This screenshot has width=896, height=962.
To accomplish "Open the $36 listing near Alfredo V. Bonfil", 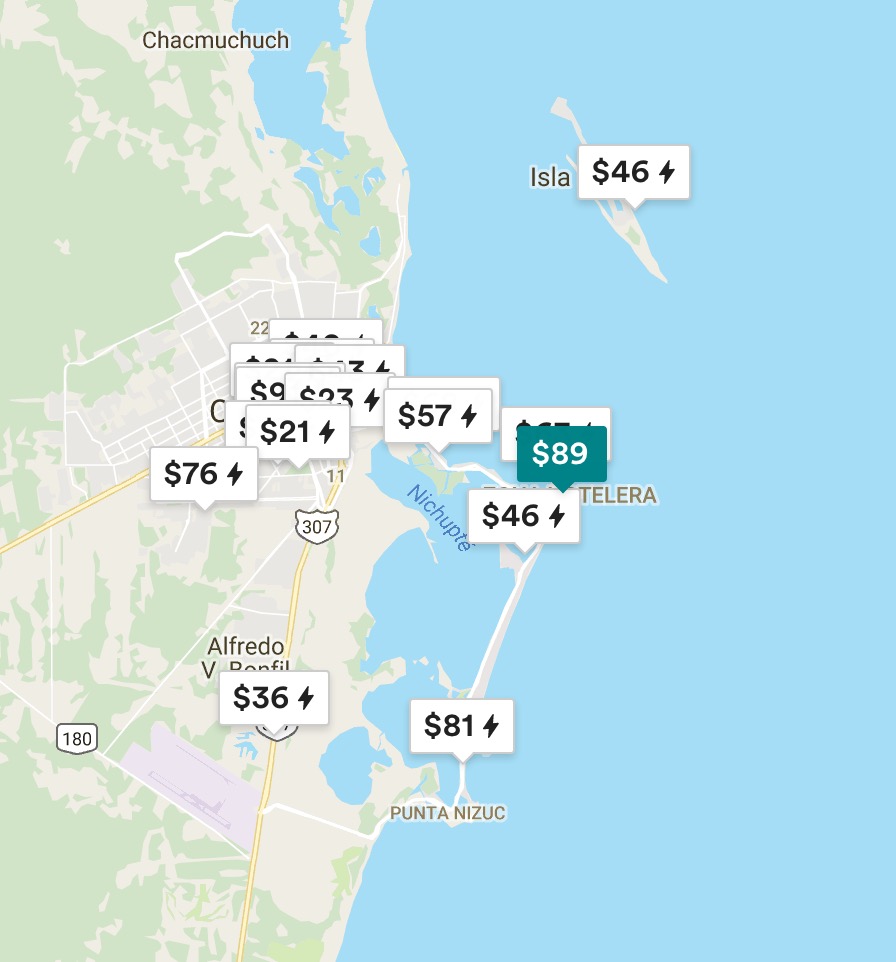I will [x=273, y=698].
